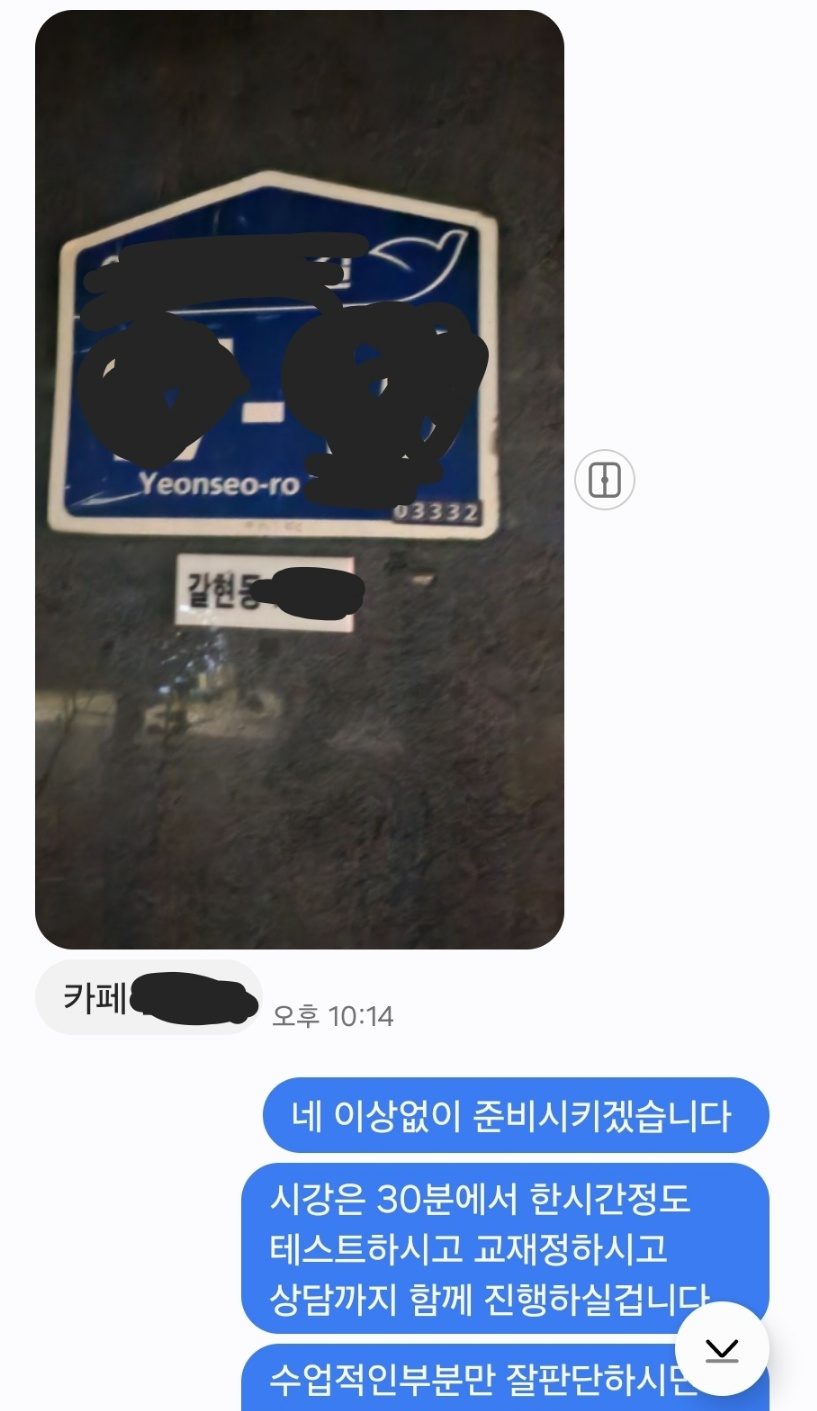
Task: Jump to latest messages with down arrow
Action: pos(721,1349)
